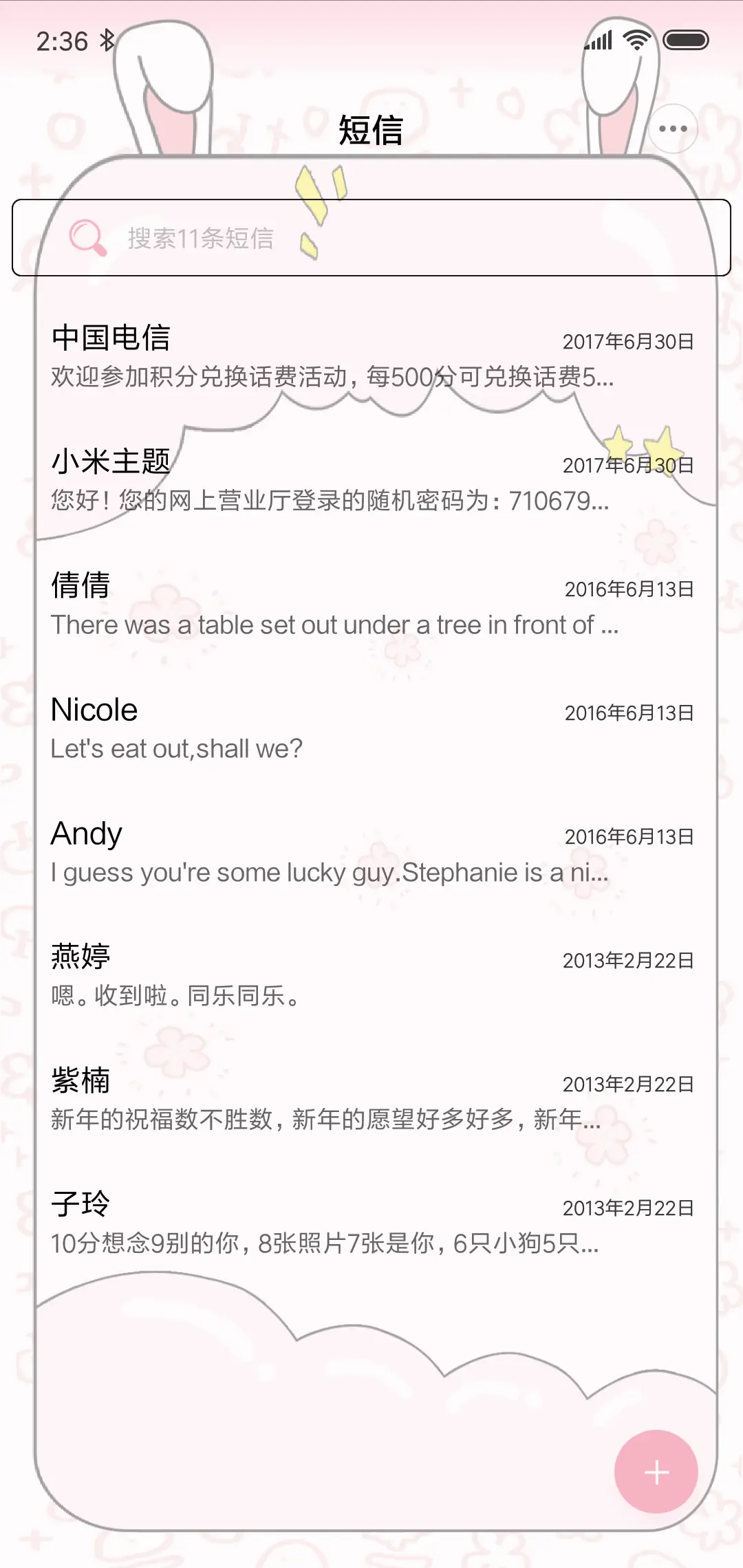This screenshot has width=743, height=1568.
Task: Click the battery indicator in the status bar
Action: pos(686,40)
